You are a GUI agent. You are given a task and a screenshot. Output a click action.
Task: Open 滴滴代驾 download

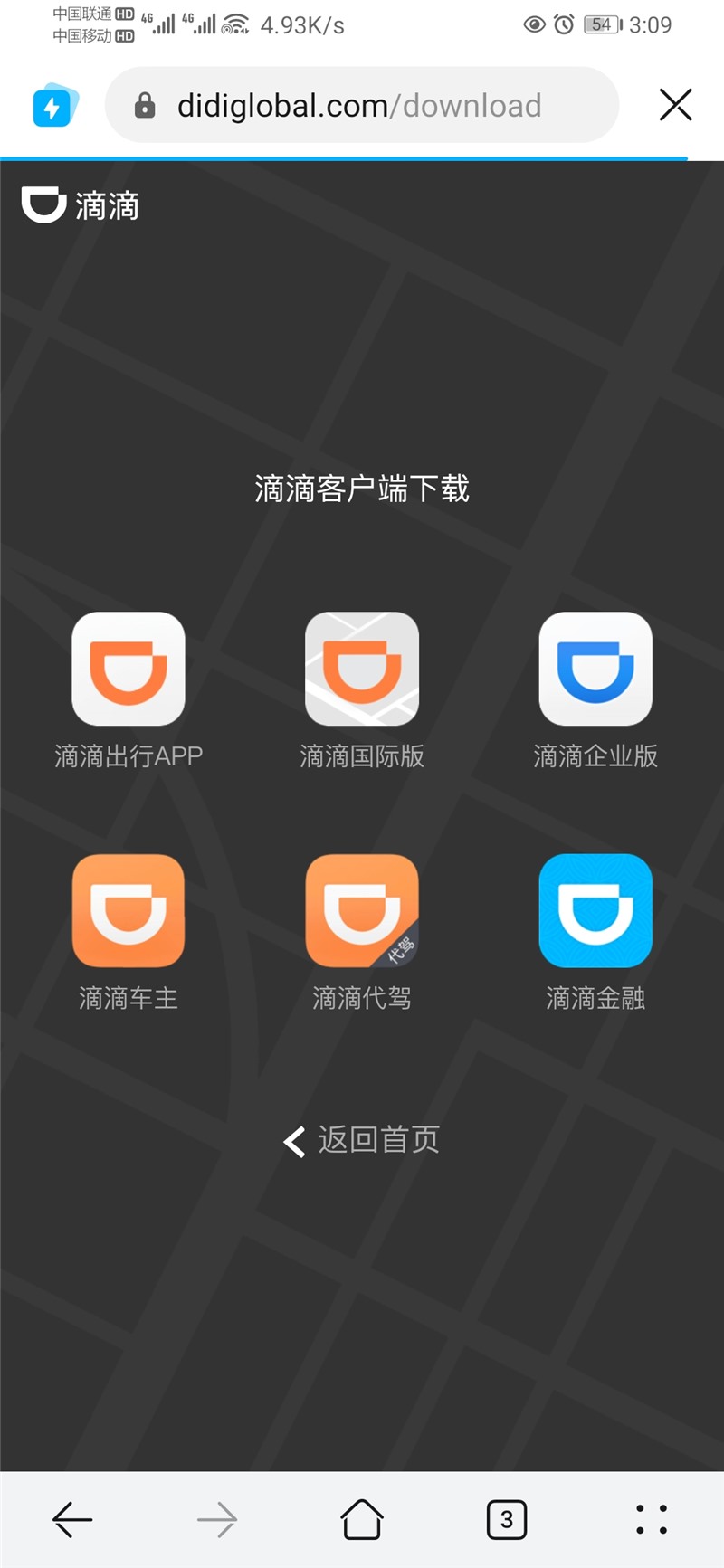point(362,911)
